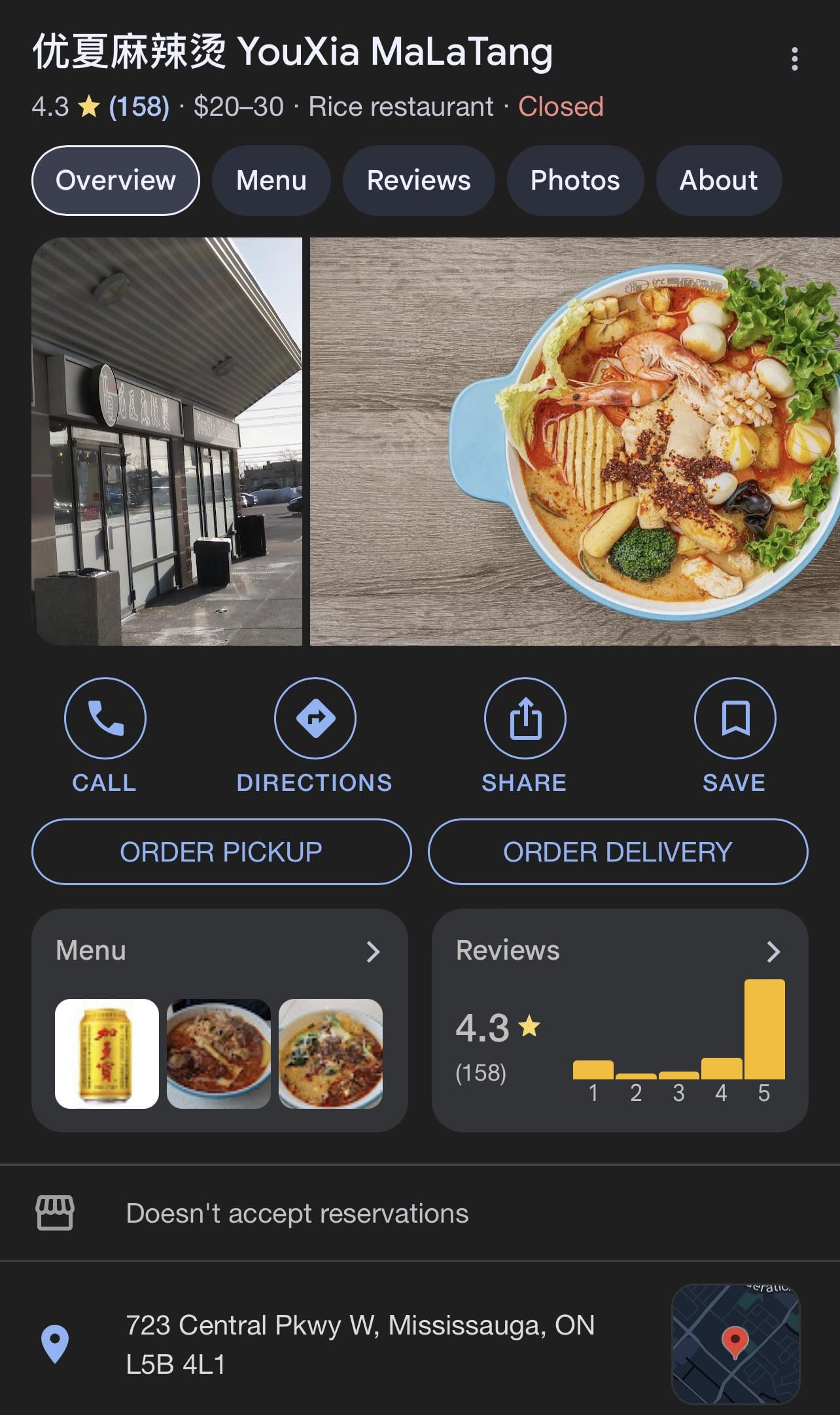Image resolution: width=840 pixels, height=1415 pixels.
Task: Open the Menu card
Action: point(220,1020)
